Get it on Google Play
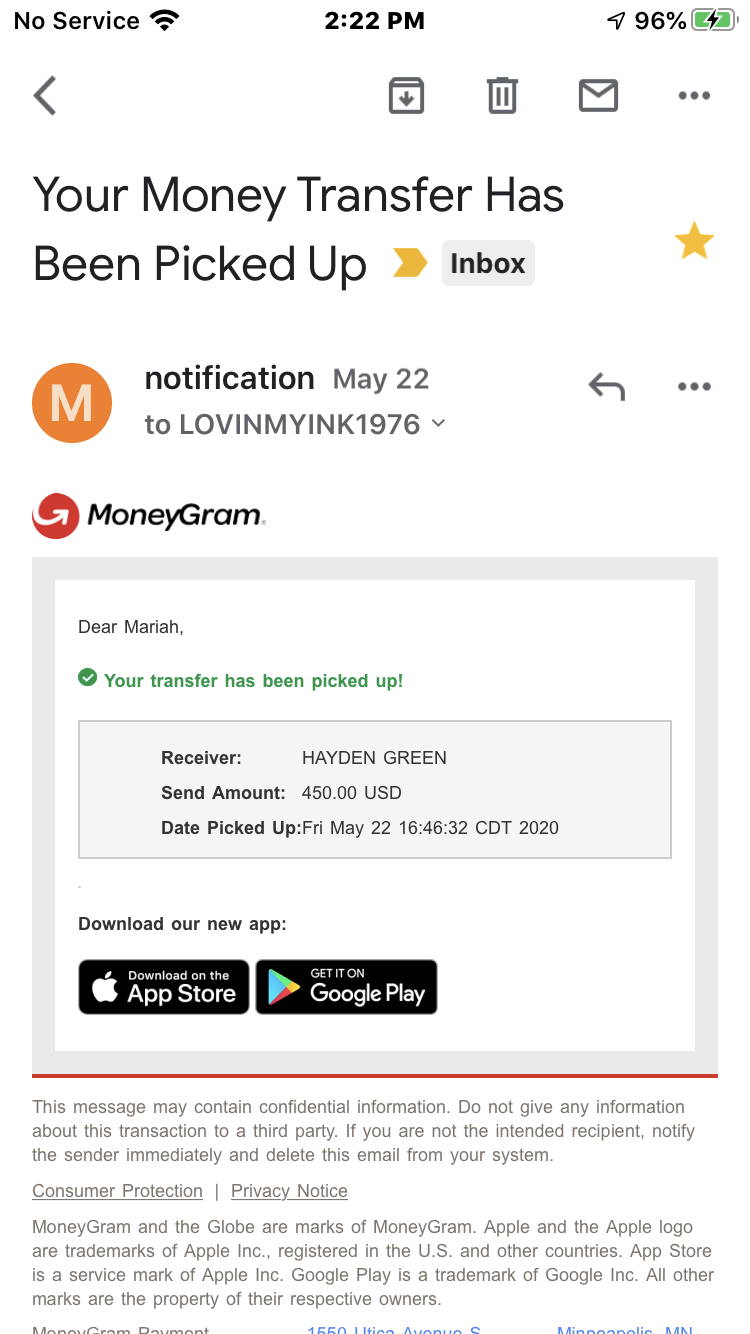 pyautogui.click(x=347, y=987)
